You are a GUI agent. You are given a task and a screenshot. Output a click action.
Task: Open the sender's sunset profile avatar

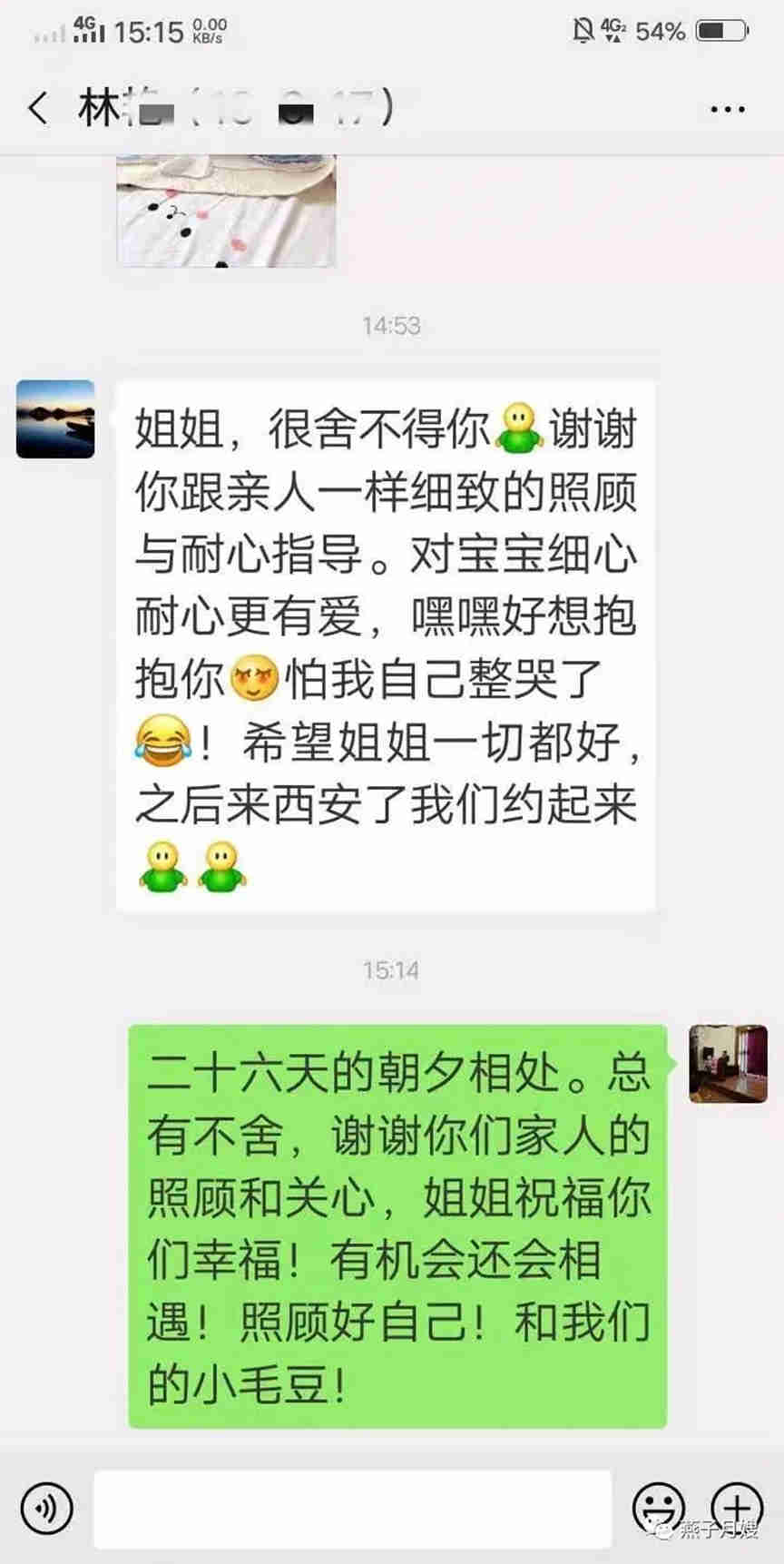(55, 418)
